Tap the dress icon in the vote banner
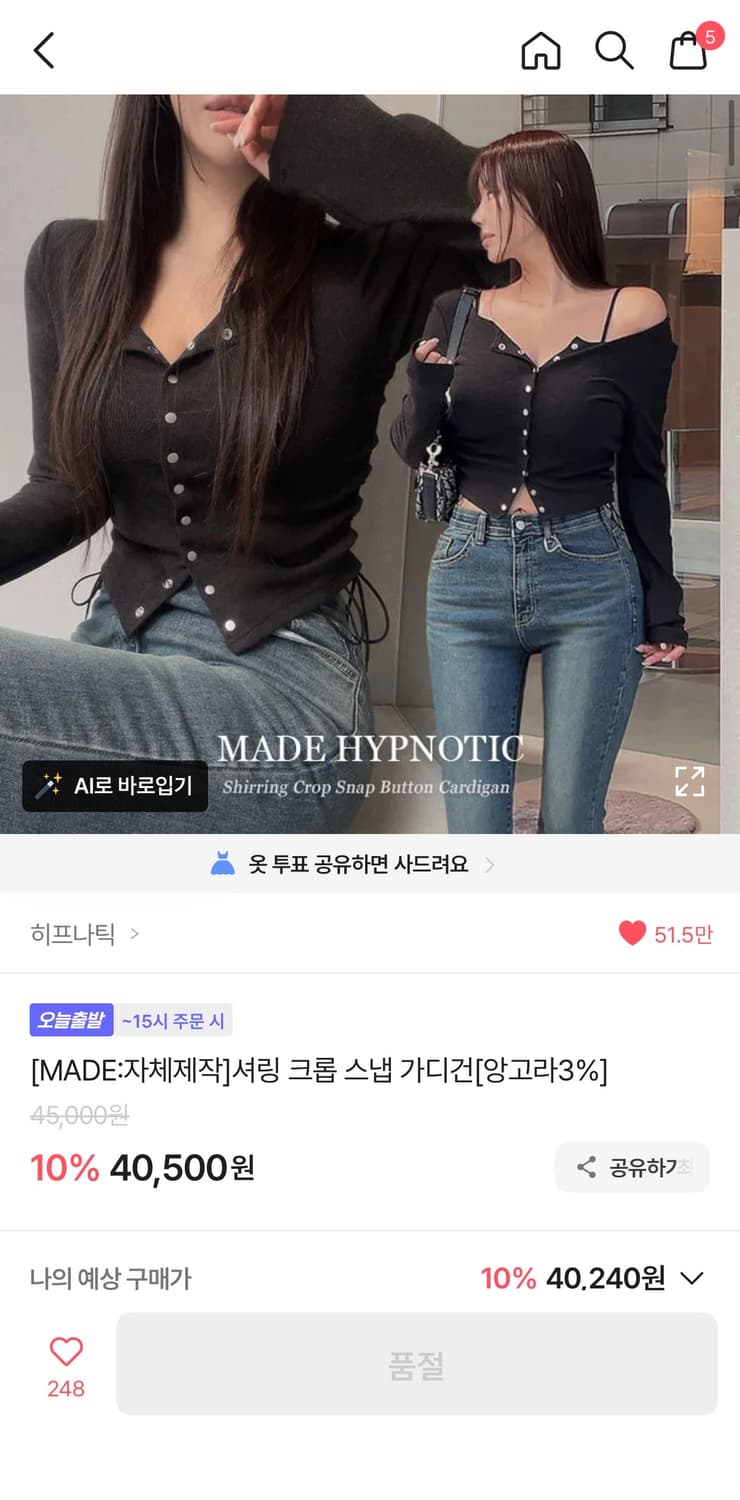This screenshot has height=1500, width=740. point(225,864)
